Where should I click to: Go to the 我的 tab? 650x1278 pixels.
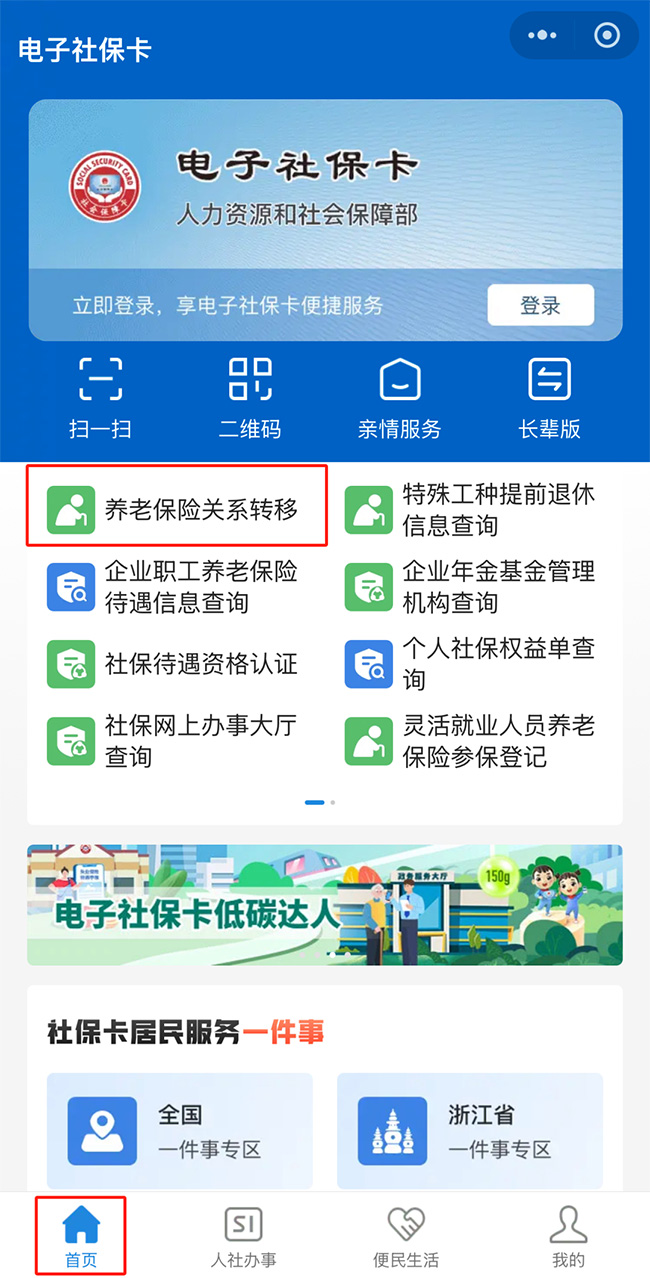pos(568,1236)
